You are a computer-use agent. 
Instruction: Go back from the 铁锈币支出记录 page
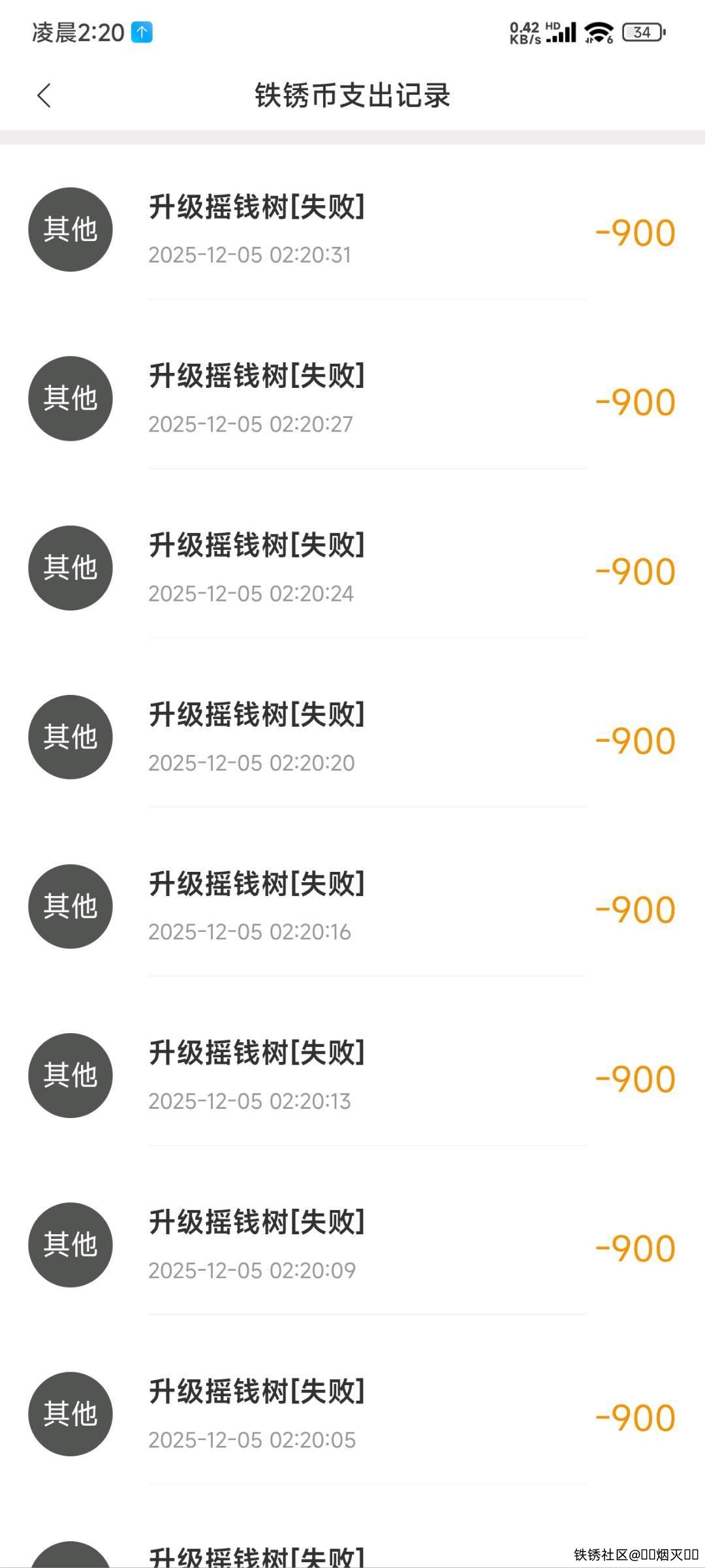point(44,96)
